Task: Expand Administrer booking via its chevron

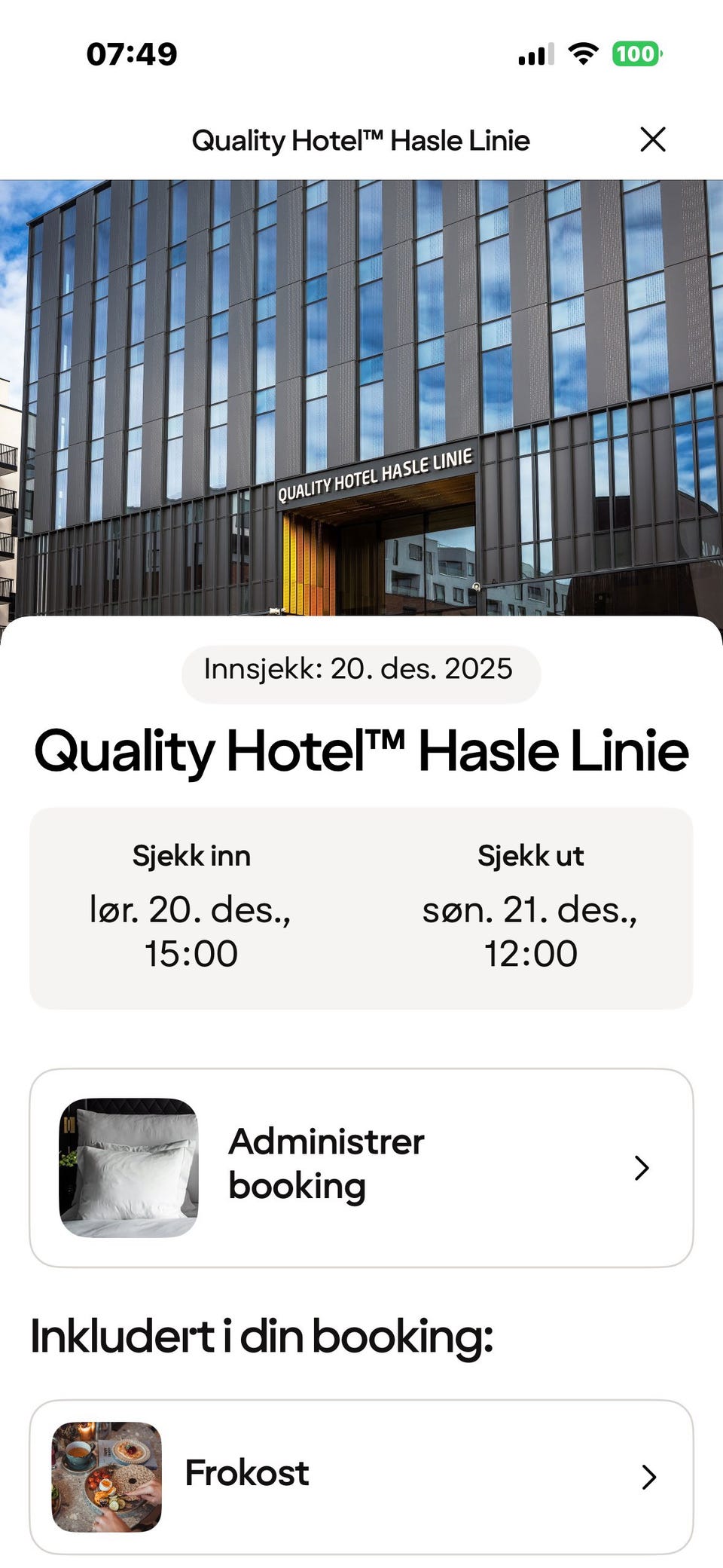Action: 642,1168
